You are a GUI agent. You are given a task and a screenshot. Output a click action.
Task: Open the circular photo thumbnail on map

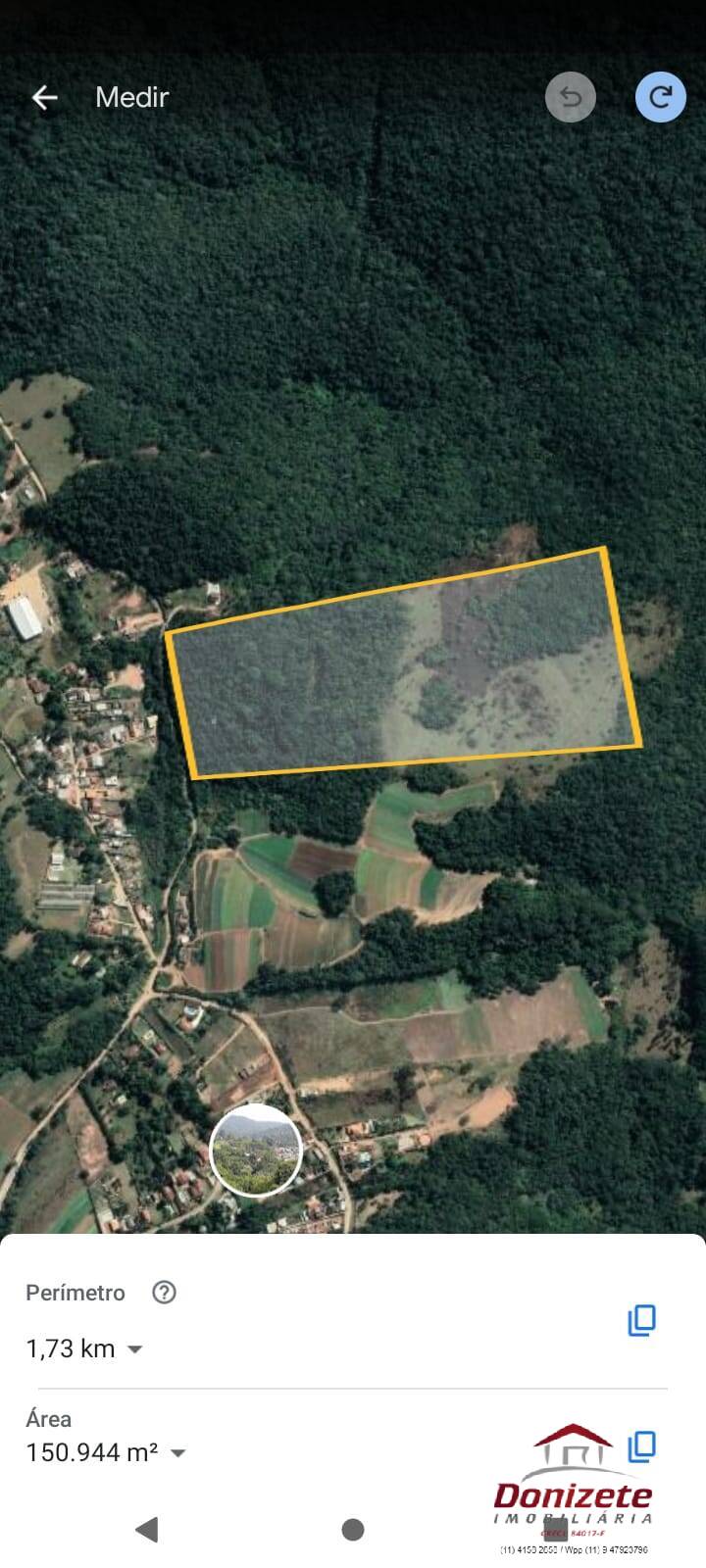[x=256, y=1151]
